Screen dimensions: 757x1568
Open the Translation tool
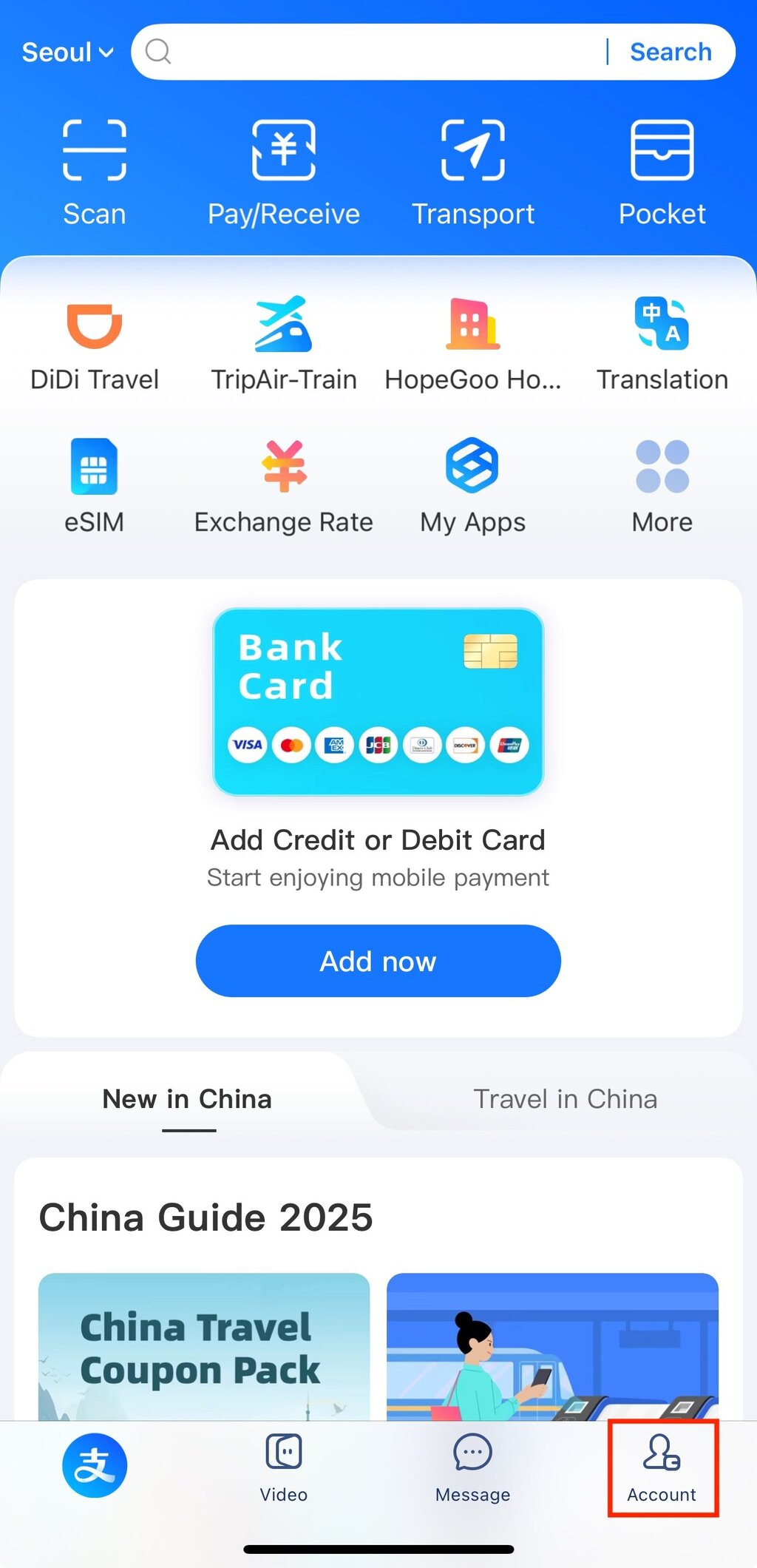pyautogui.click(x=662, y=345)
